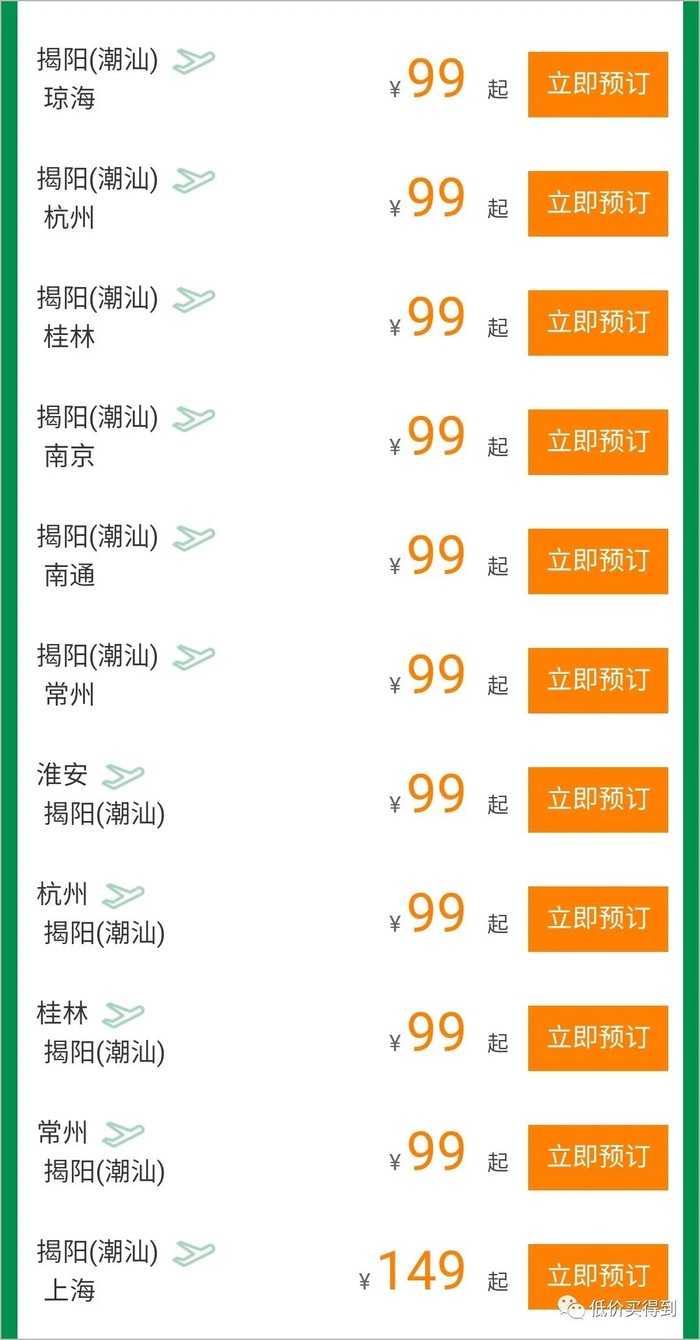Image resolution: width=700 pixels, height=1340 pixels.
Task: Tap 立即预订 for 桂林 to 揭阳(潮汕)
Action: click(x=597, y=1037)
